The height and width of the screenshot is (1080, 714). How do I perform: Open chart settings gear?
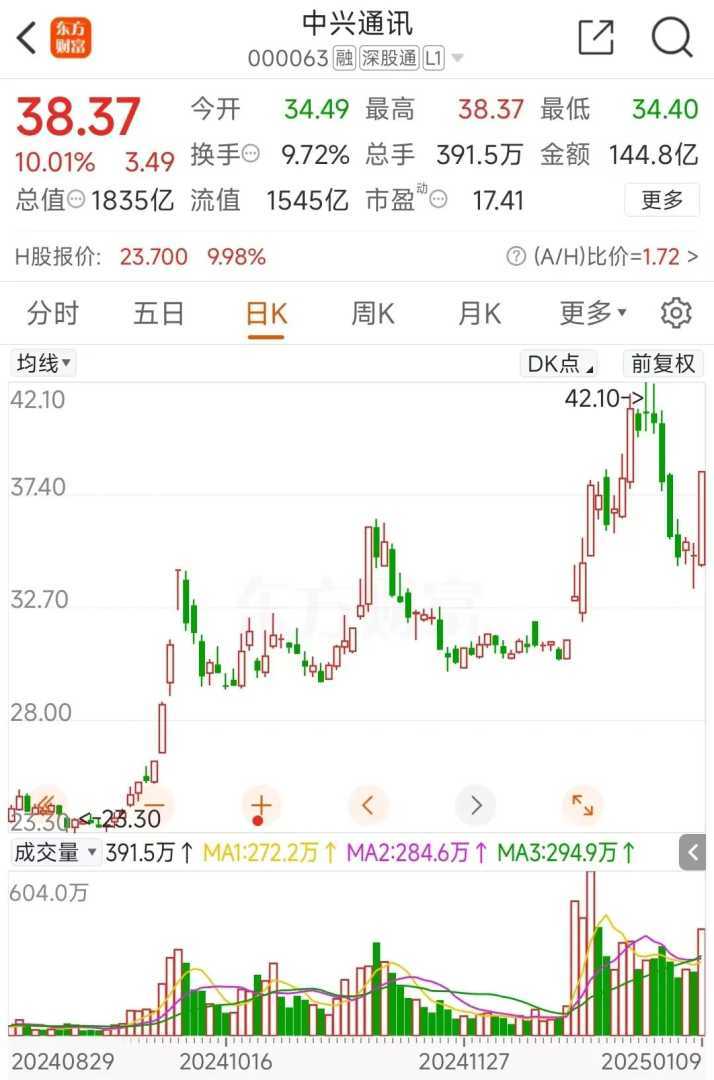tap(676, 314)
